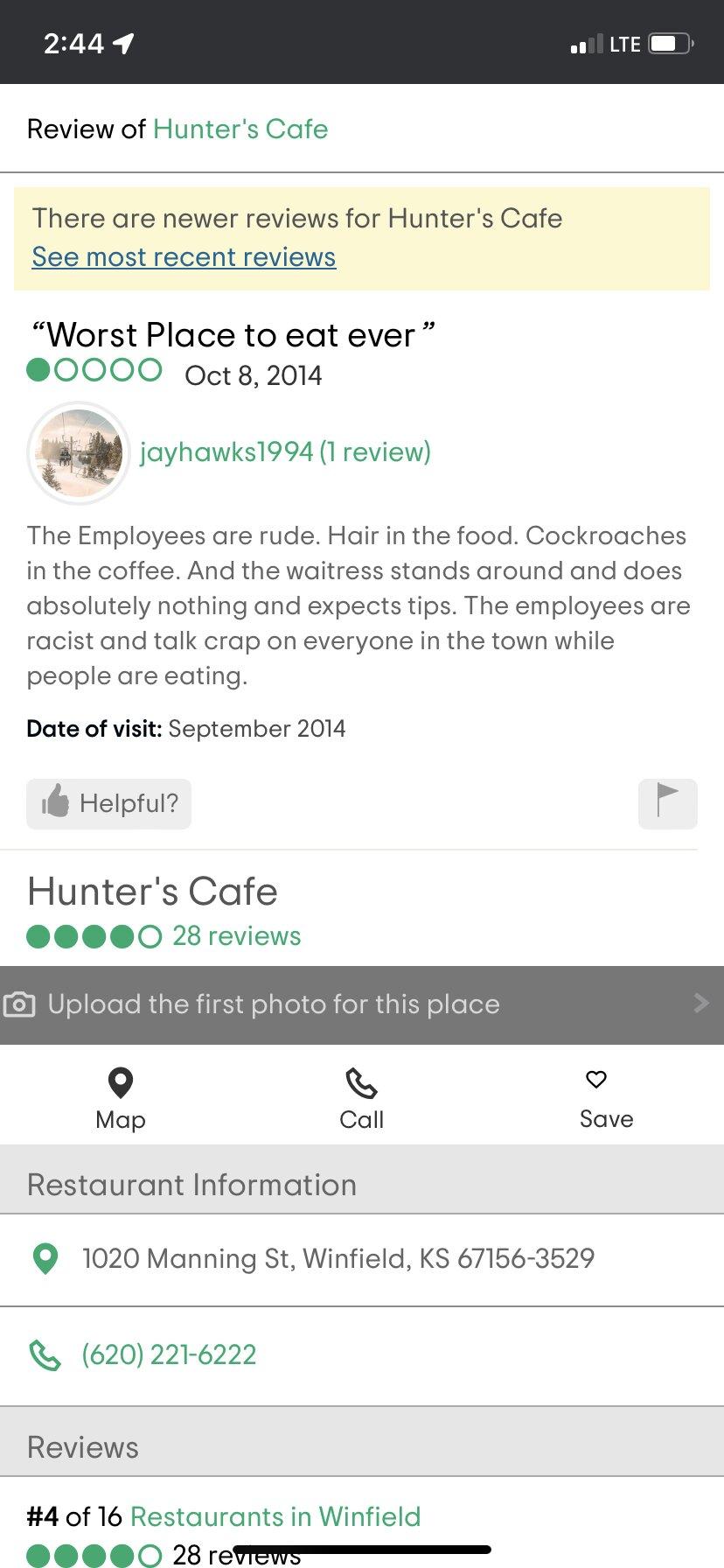Open the Hunter's Cafe link in header
Viewport: 724px width, 1568px height.
coord(240,129)
